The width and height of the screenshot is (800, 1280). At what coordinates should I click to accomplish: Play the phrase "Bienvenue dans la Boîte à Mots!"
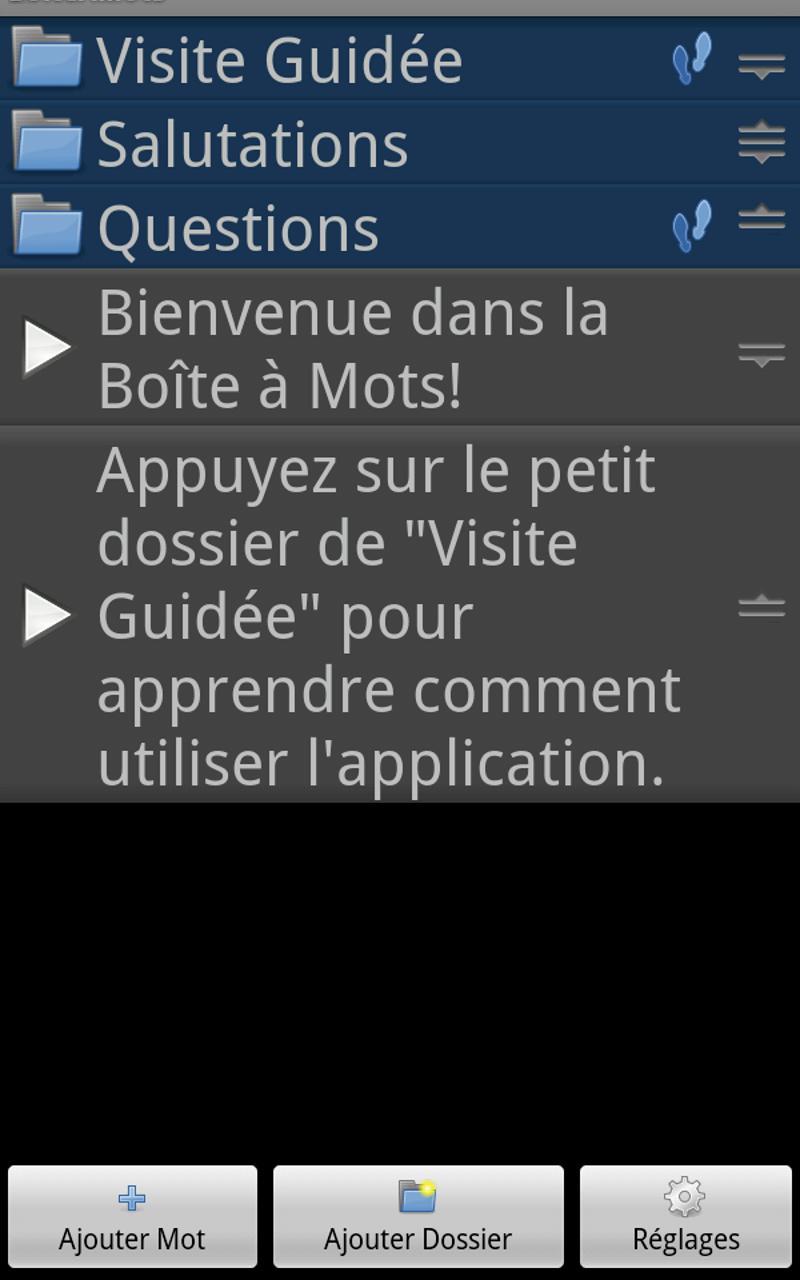[x=47, y=348]
